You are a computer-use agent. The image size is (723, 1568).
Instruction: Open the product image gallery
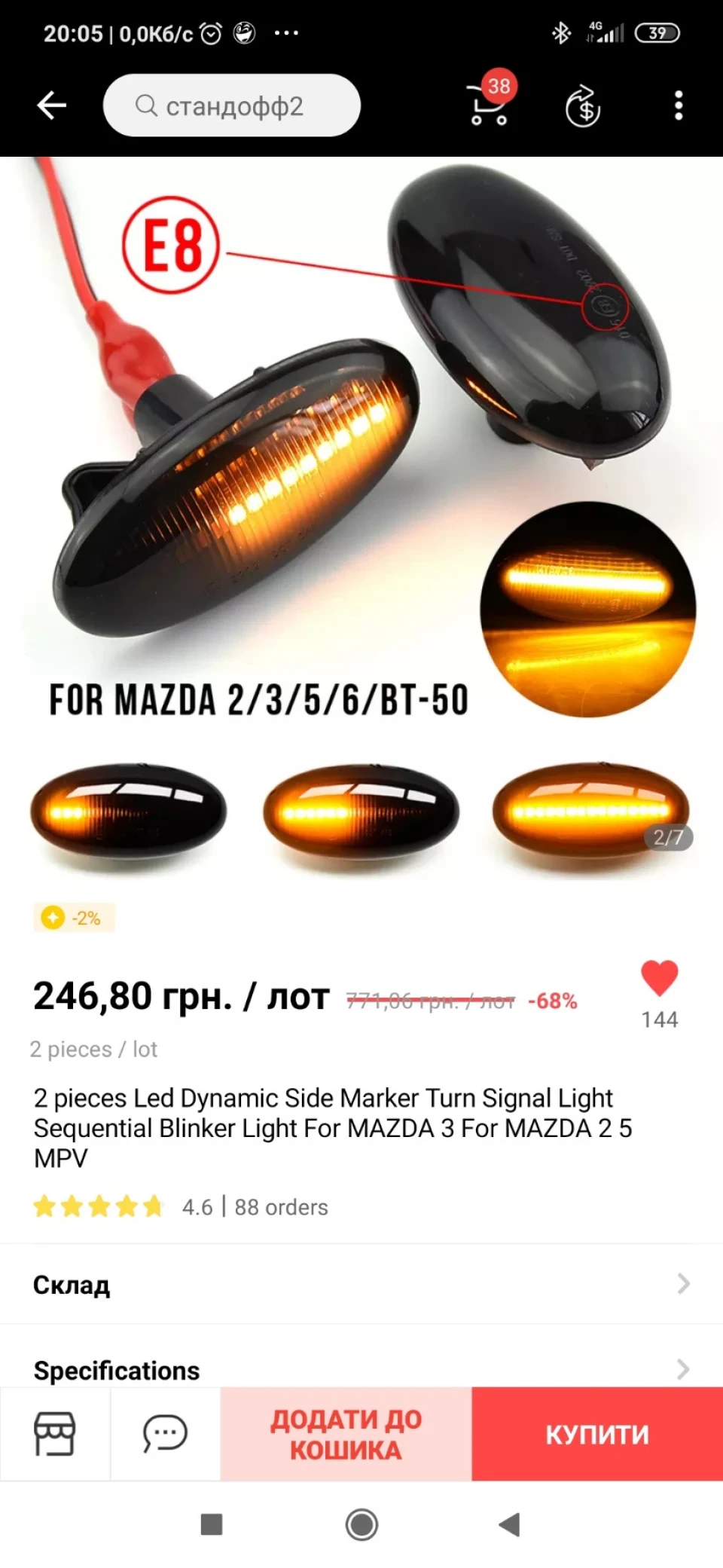pyautogui.click(x=361, y=519)
